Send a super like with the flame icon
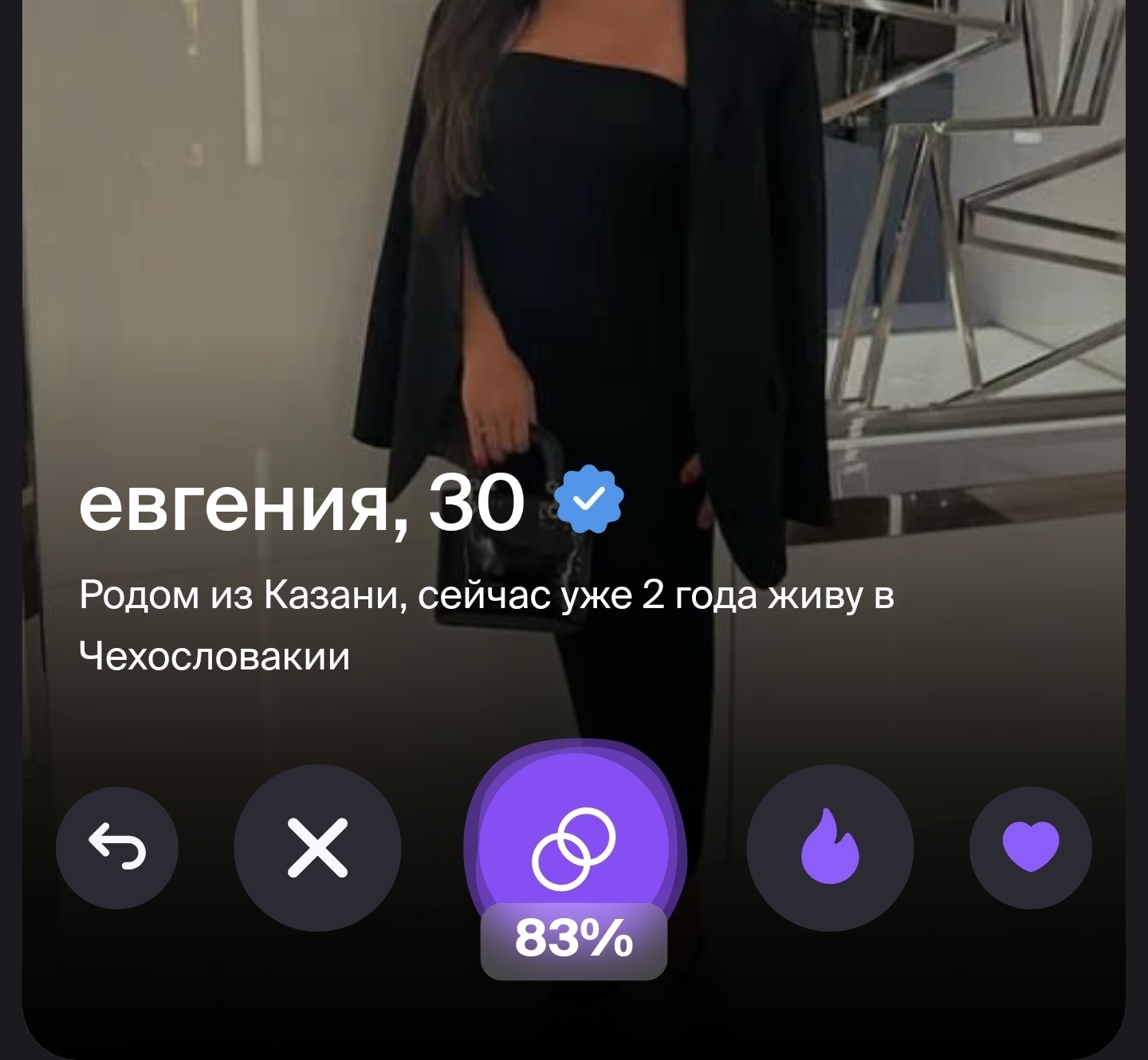The height and width of the screenshot is (1060, 1148). point(829,847)
